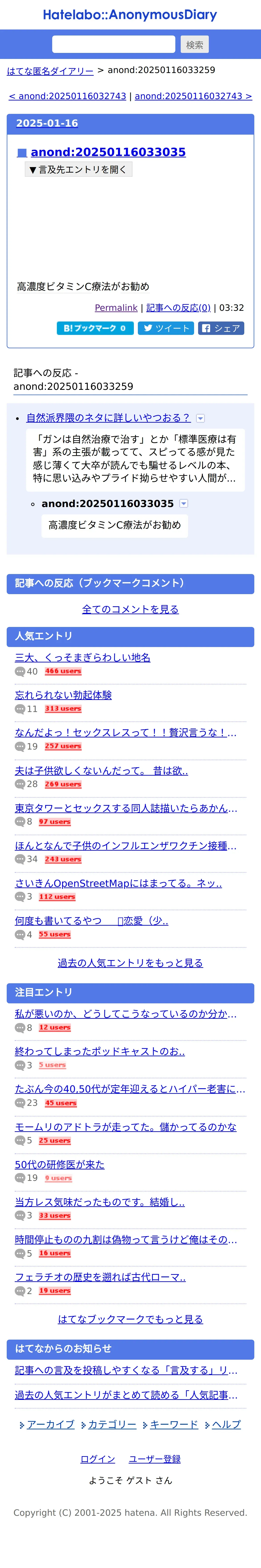Select the ユーザー登録 link
The width and height of the screenshot is (261, 1568).
[x=155, y=1459]
